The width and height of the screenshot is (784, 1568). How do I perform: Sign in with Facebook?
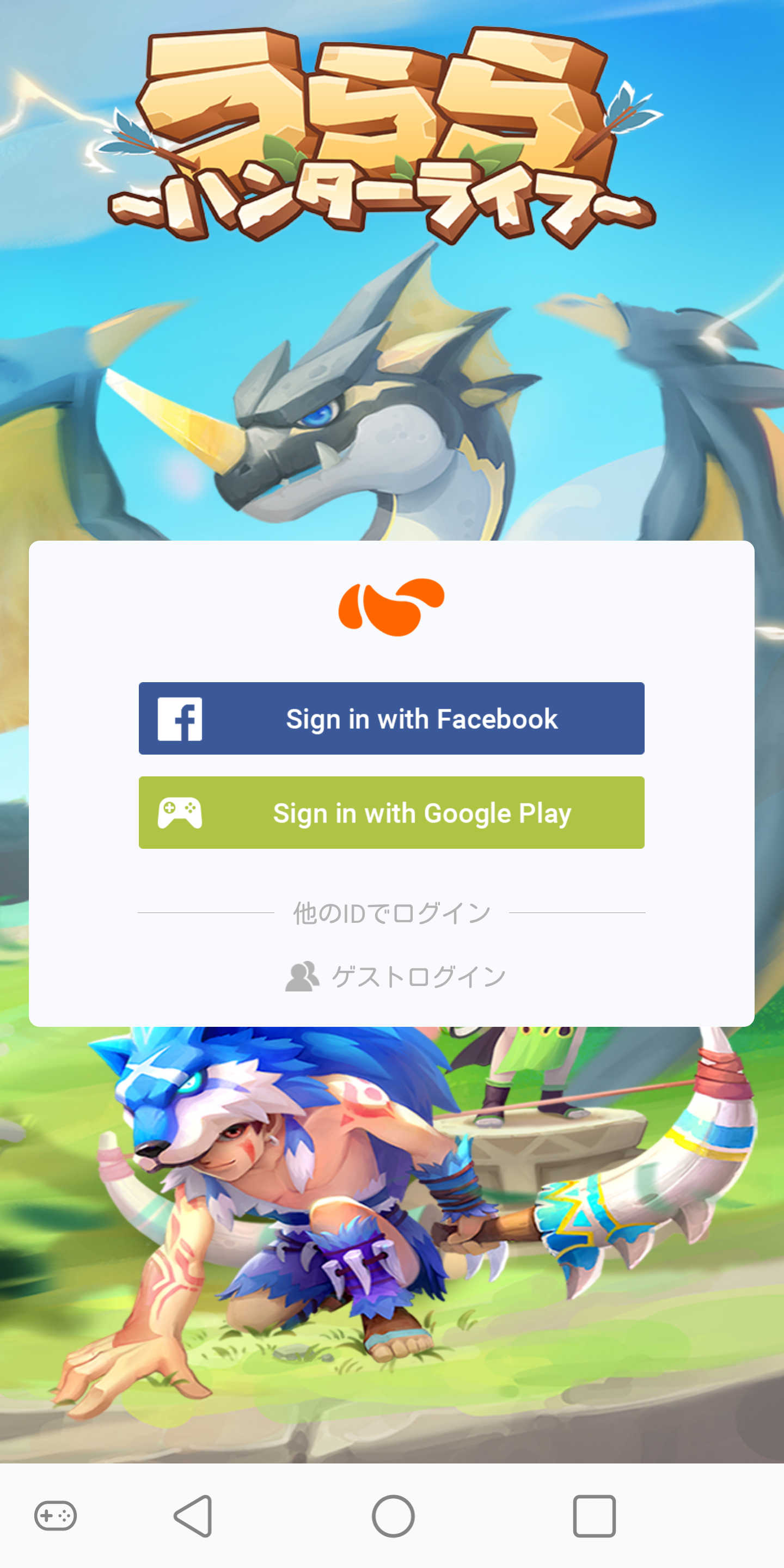(x=391, y=718)
